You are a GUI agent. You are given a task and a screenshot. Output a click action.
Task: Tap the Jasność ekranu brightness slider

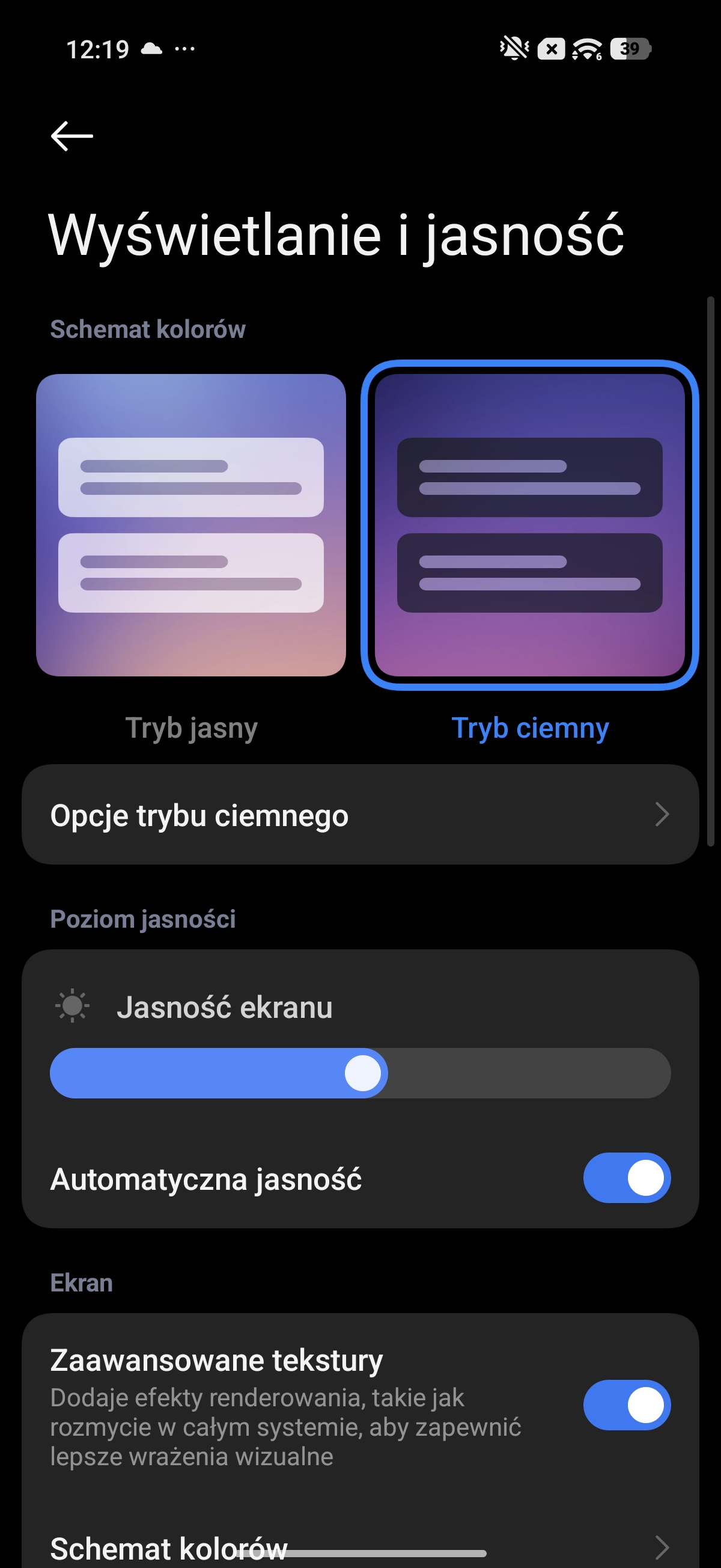click(x=360, y=1073)
